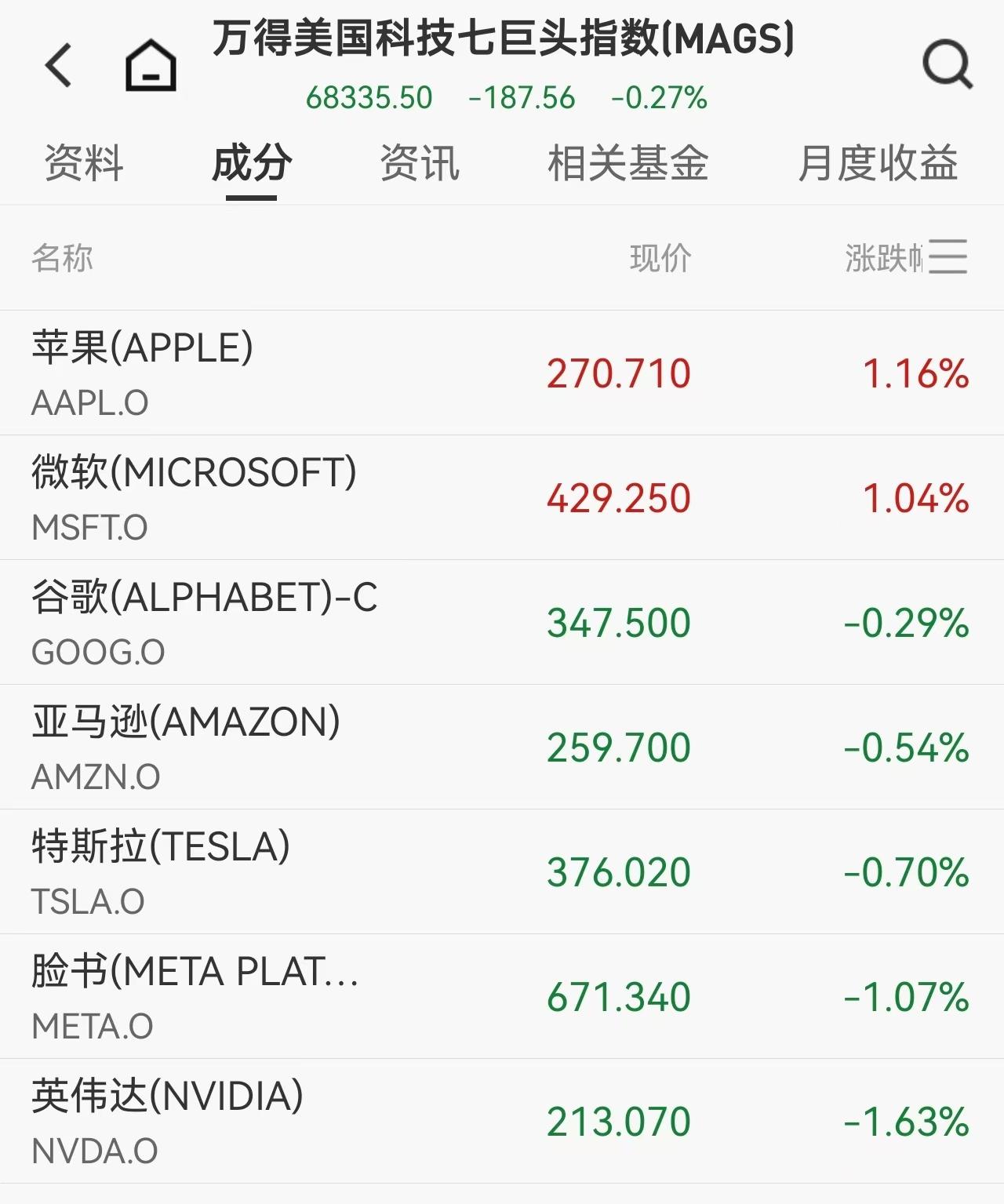Open Microsoft (MSFT.O) stock row

coord(502,497)
